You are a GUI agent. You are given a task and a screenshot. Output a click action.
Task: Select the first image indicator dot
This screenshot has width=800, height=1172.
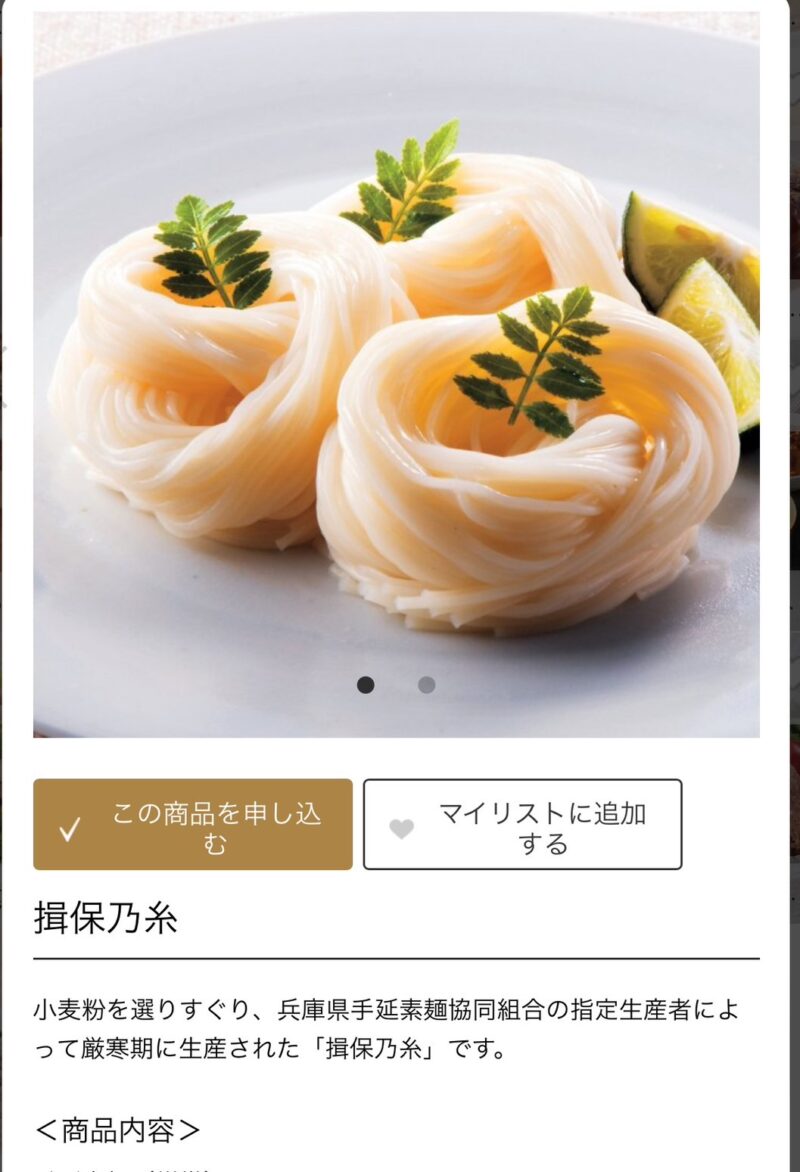[x=366, y=685]
